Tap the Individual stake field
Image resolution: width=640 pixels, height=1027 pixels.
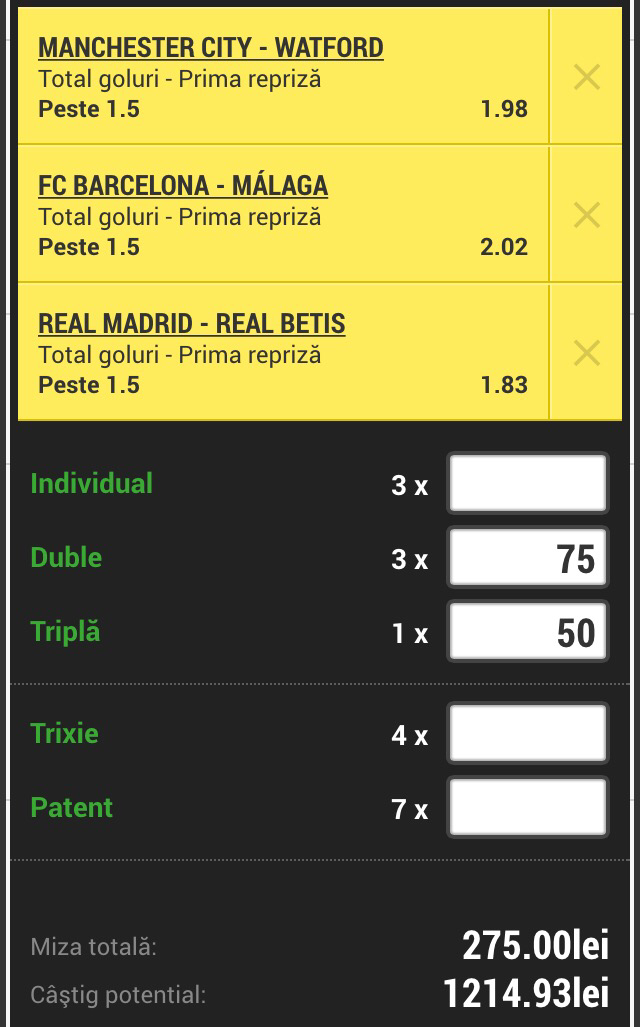(528, 484)
